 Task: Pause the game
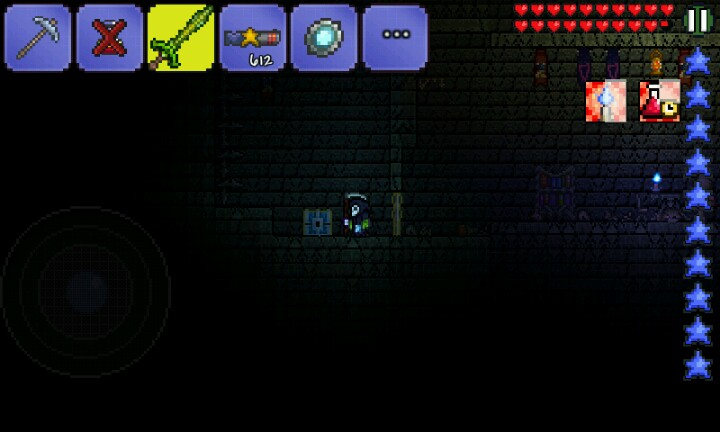(x=696, y=19)
